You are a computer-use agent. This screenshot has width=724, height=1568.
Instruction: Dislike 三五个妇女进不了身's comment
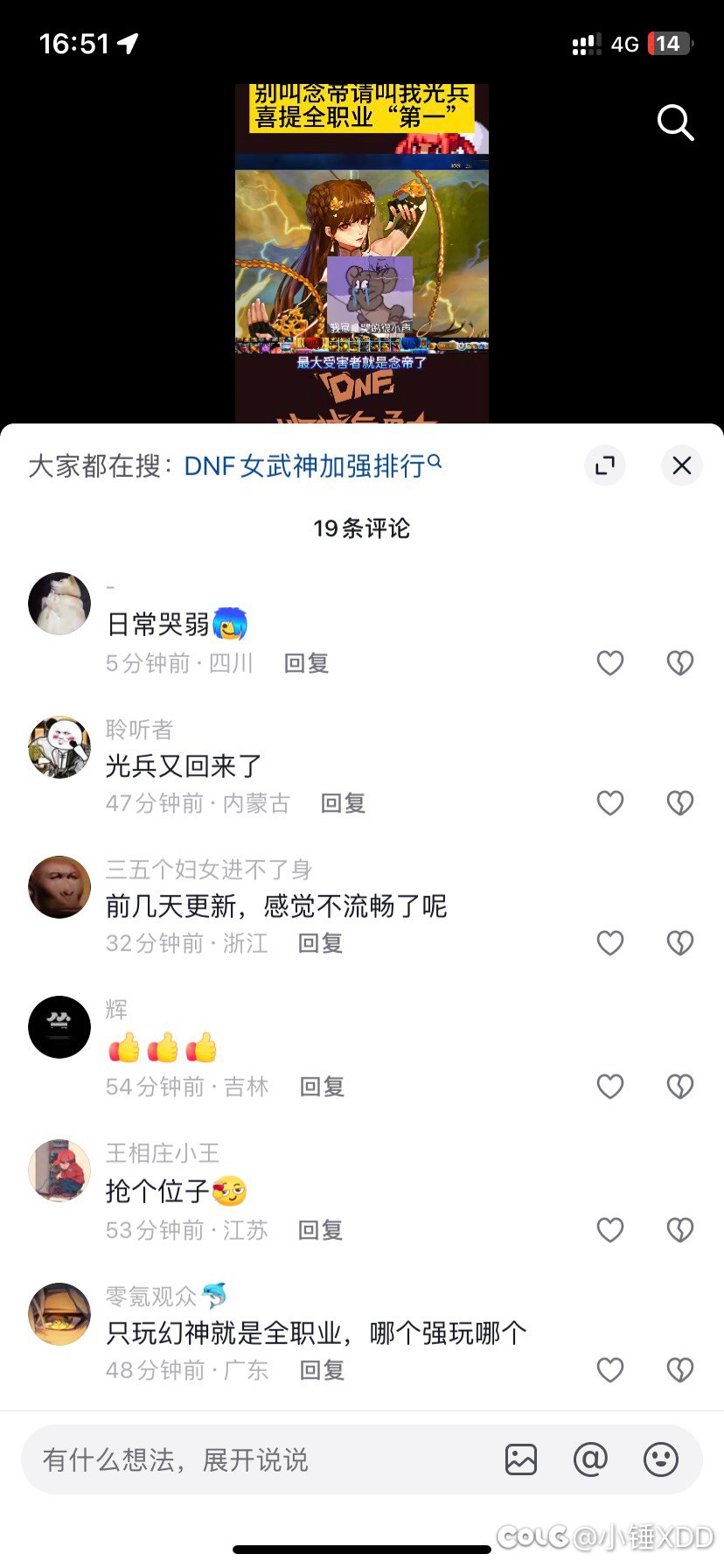[x=679, y=942]
